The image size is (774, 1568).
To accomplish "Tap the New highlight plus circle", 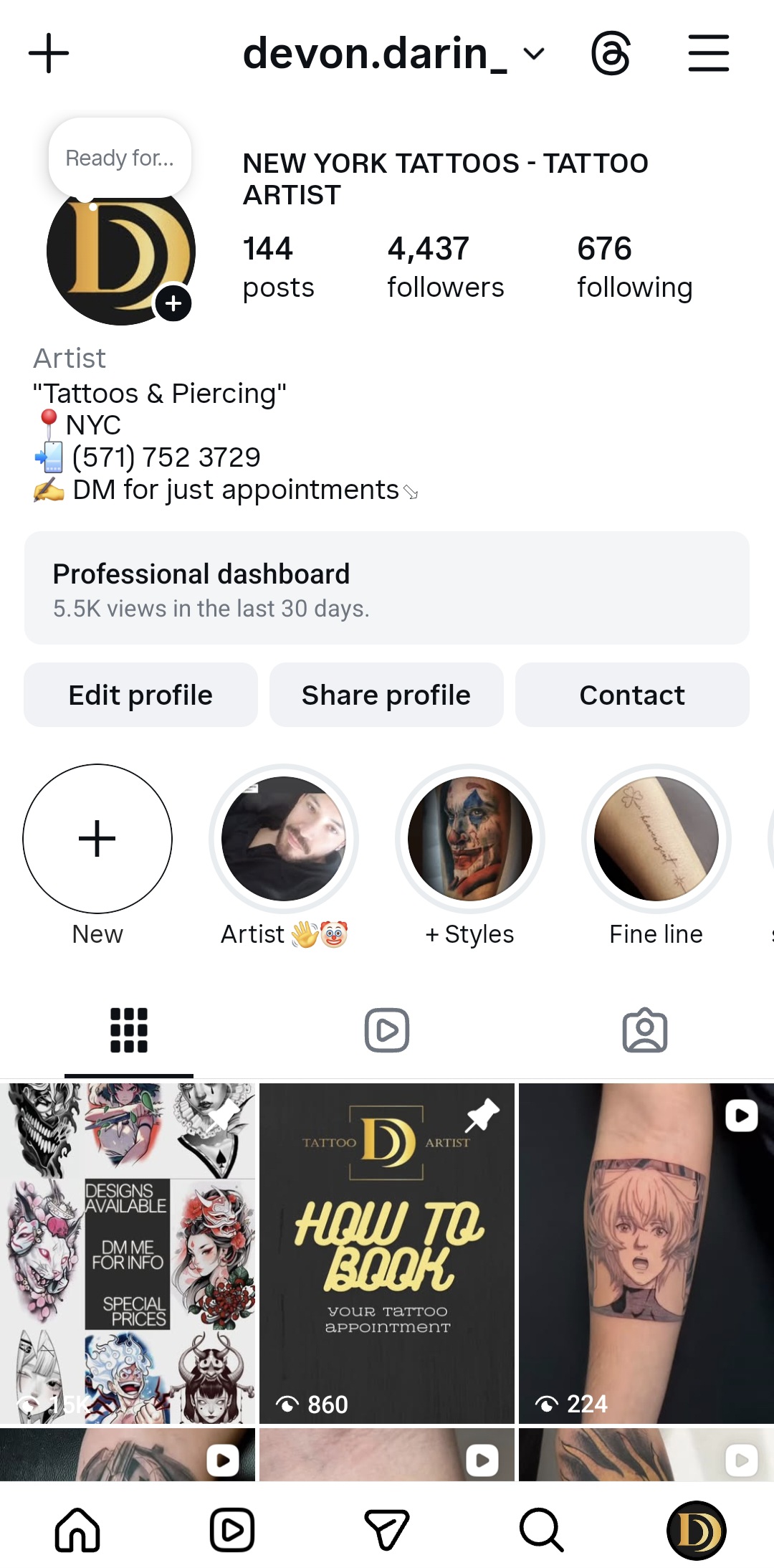I will pos(97,839).
